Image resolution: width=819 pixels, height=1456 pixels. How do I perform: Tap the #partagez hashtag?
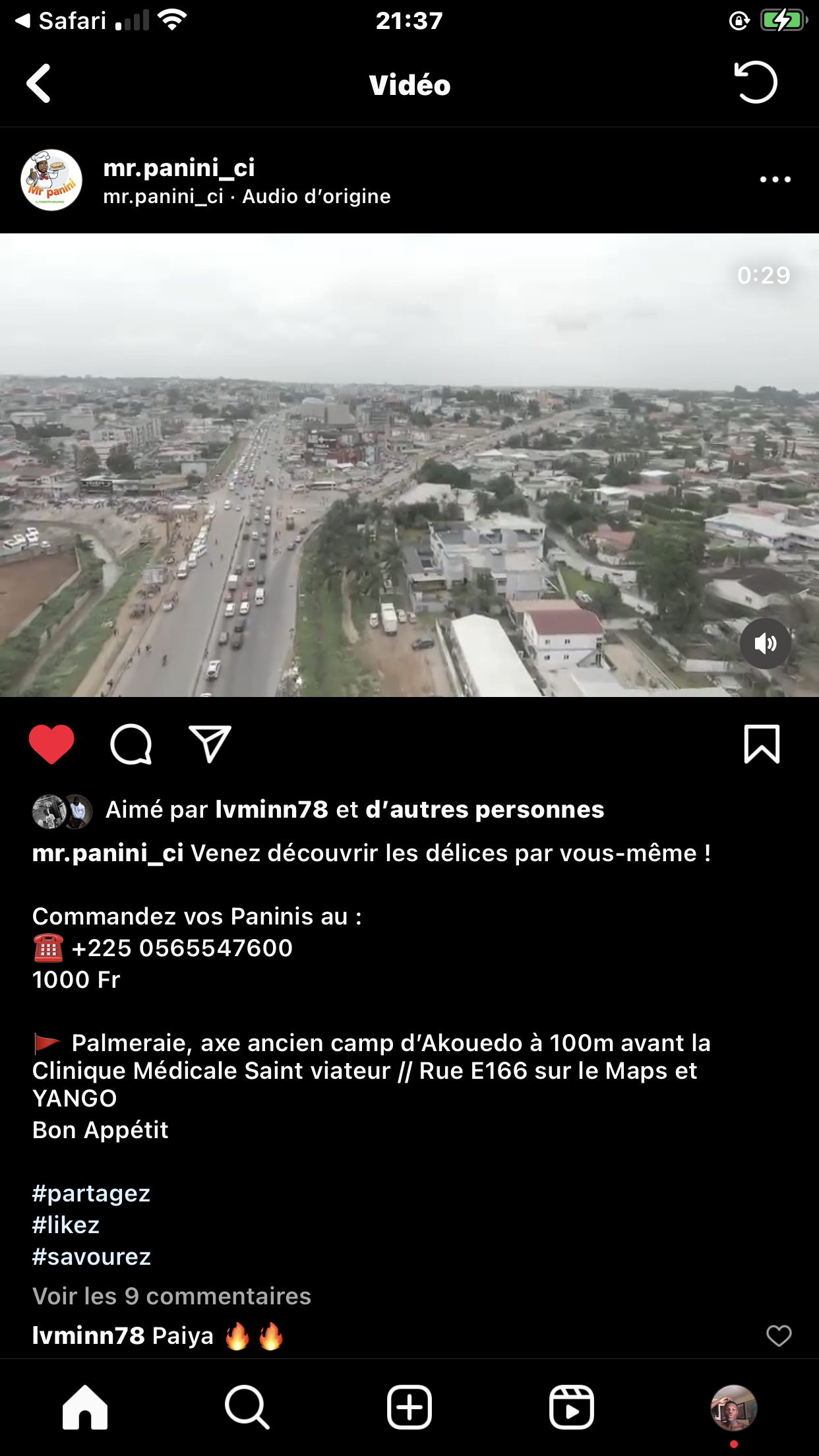[92, 1194]
